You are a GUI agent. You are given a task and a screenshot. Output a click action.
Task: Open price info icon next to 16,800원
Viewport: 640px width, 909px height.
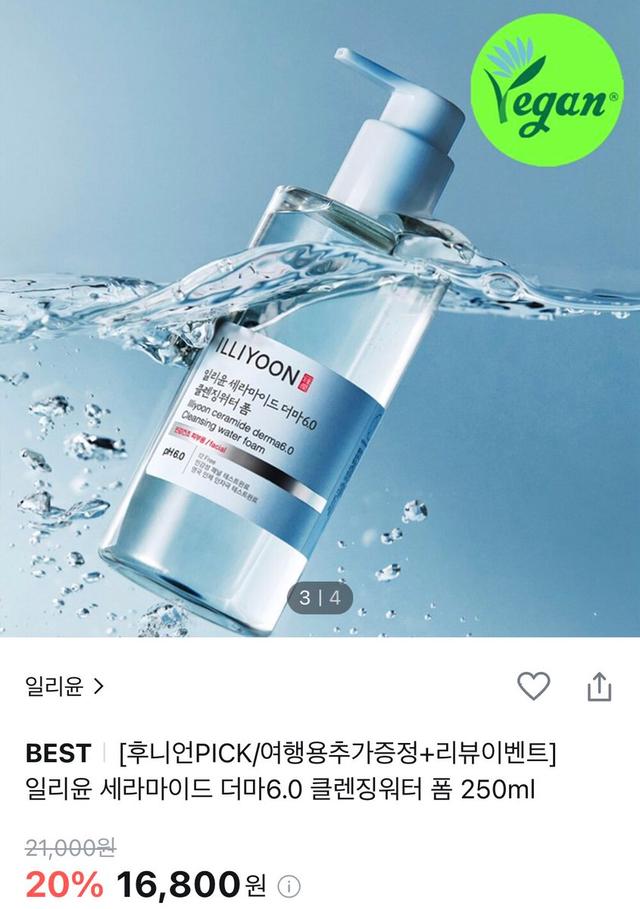pos(289,887)
